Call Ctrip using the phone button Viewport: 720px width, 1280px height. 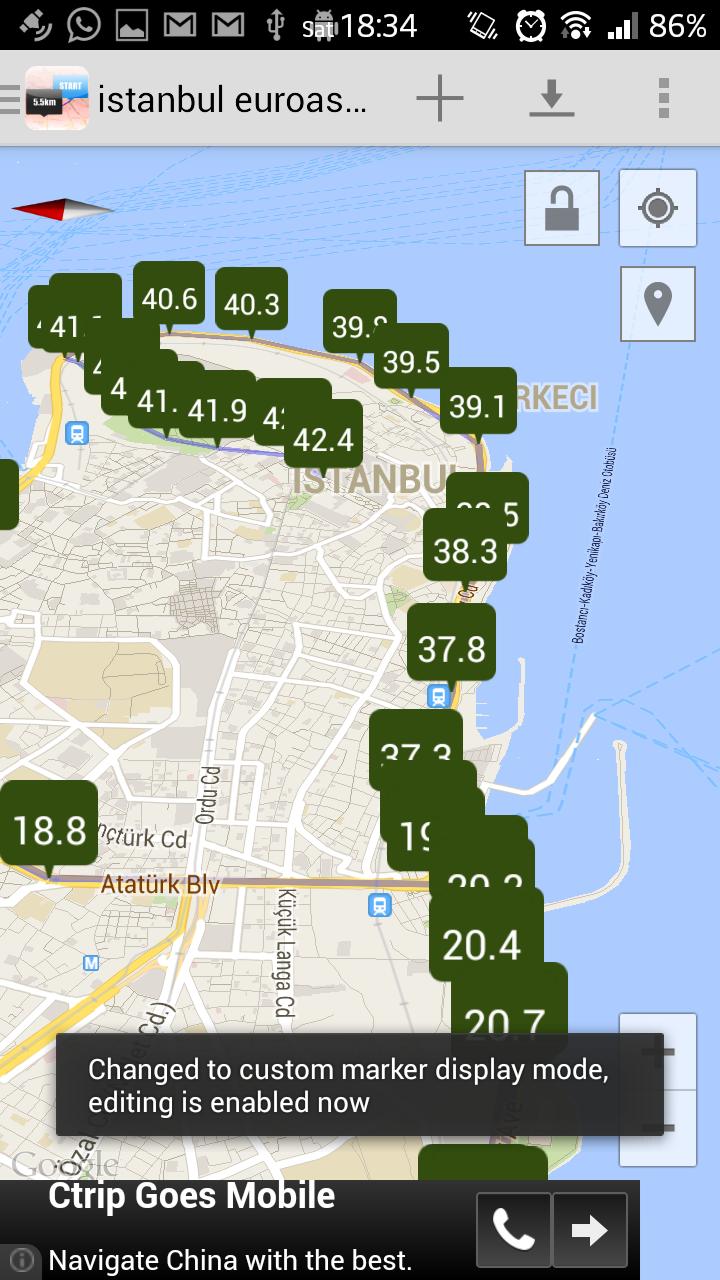[513, 1230]
